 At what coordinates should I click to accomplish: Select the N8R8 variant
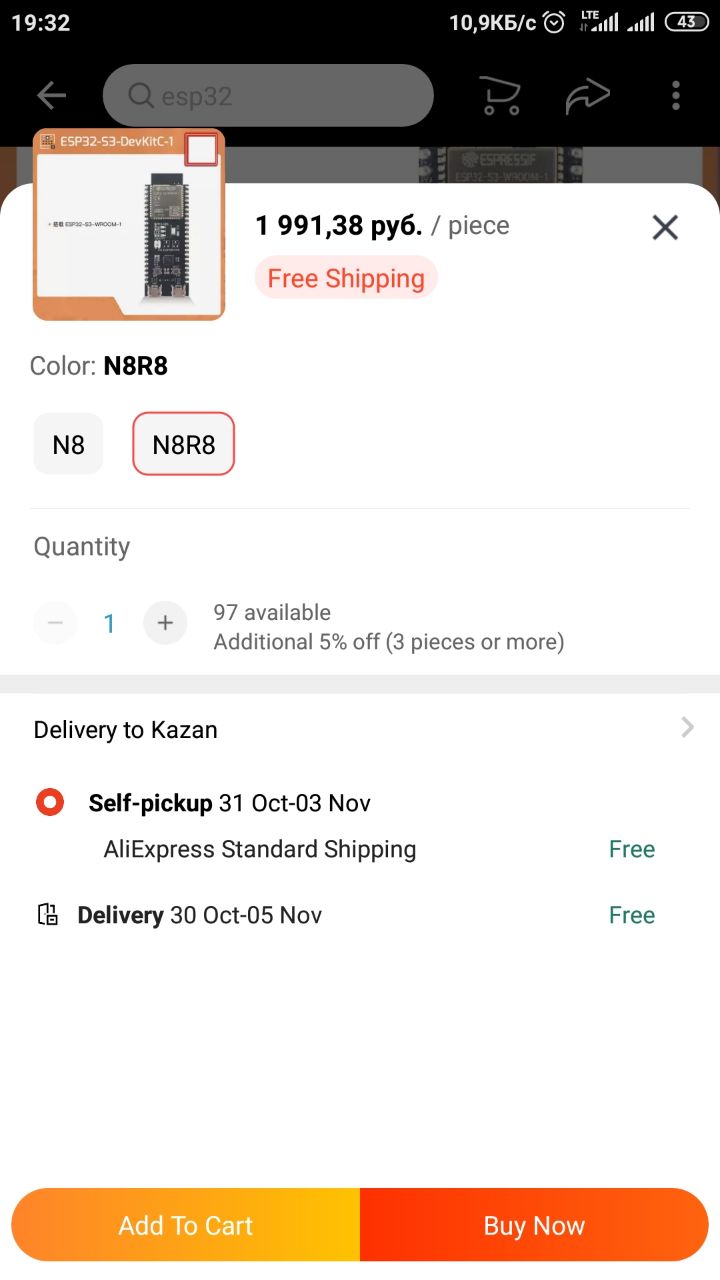pyautogui.click(x=184, y=444)
